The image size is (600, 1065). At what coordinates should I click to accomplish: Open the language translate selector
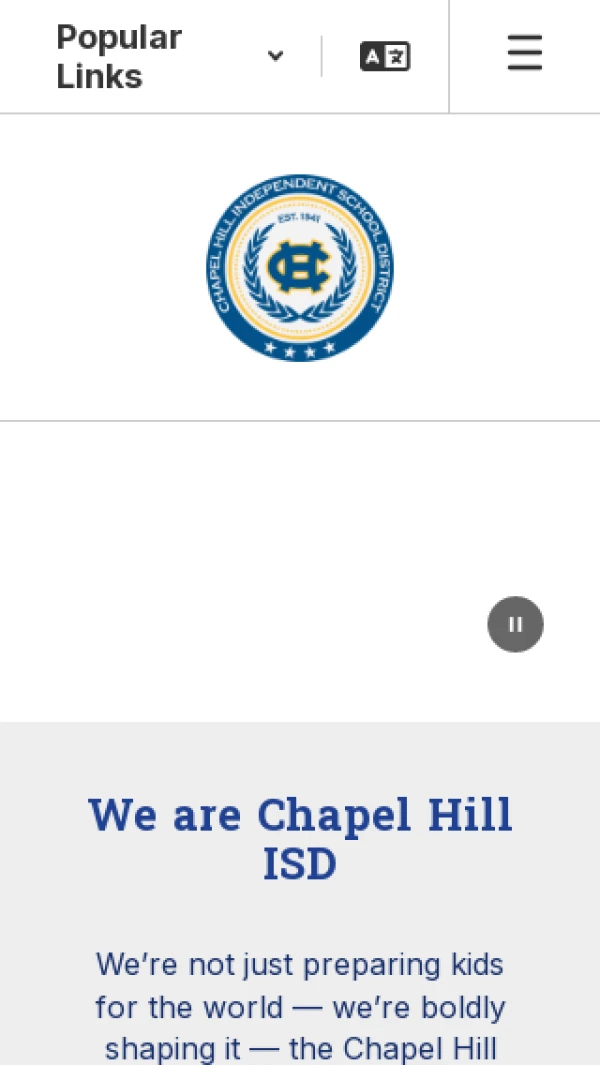point(385,57)
